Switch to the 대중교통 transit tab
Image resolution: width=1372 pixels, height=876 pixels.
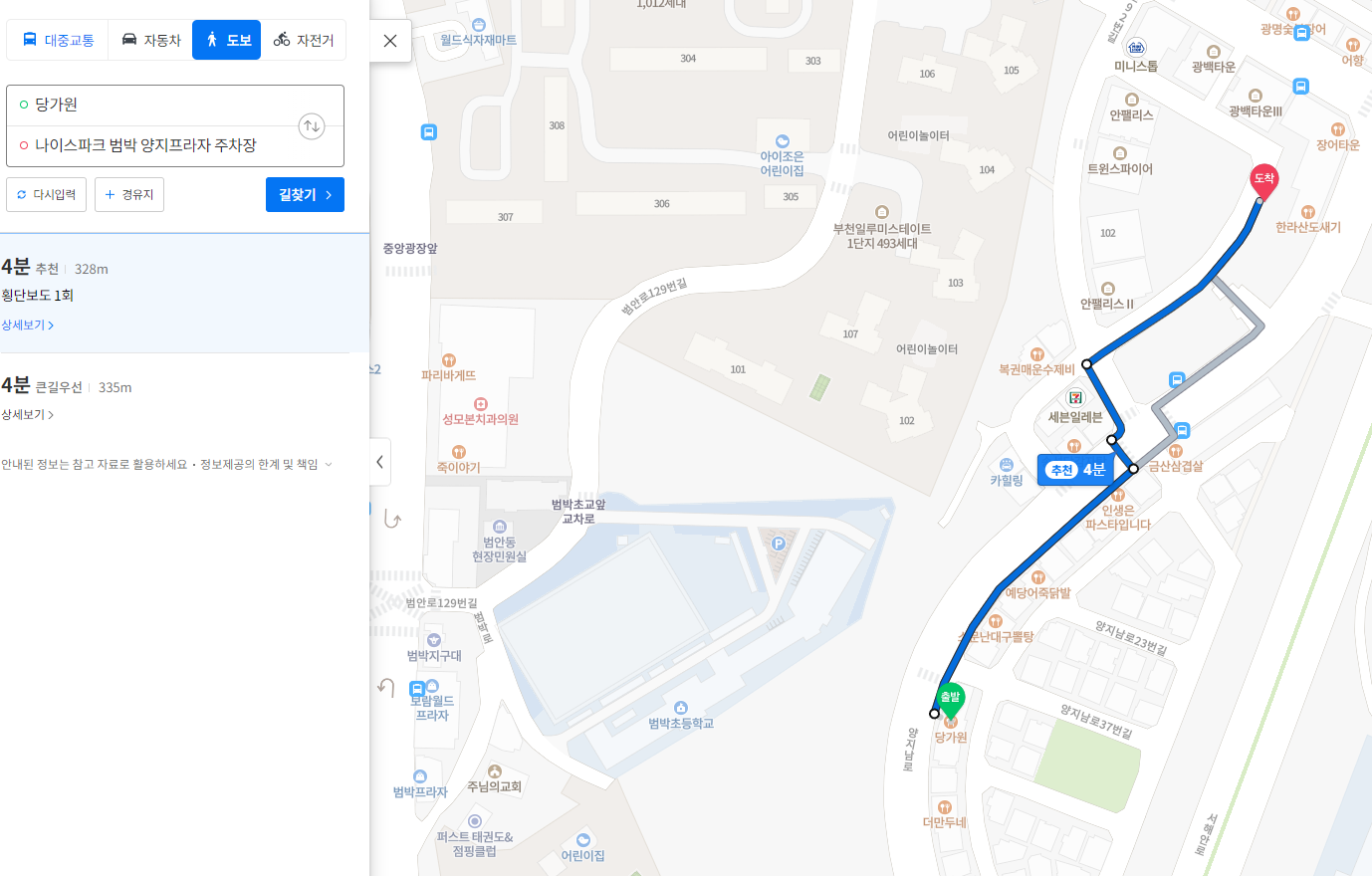tap(58, 40)
